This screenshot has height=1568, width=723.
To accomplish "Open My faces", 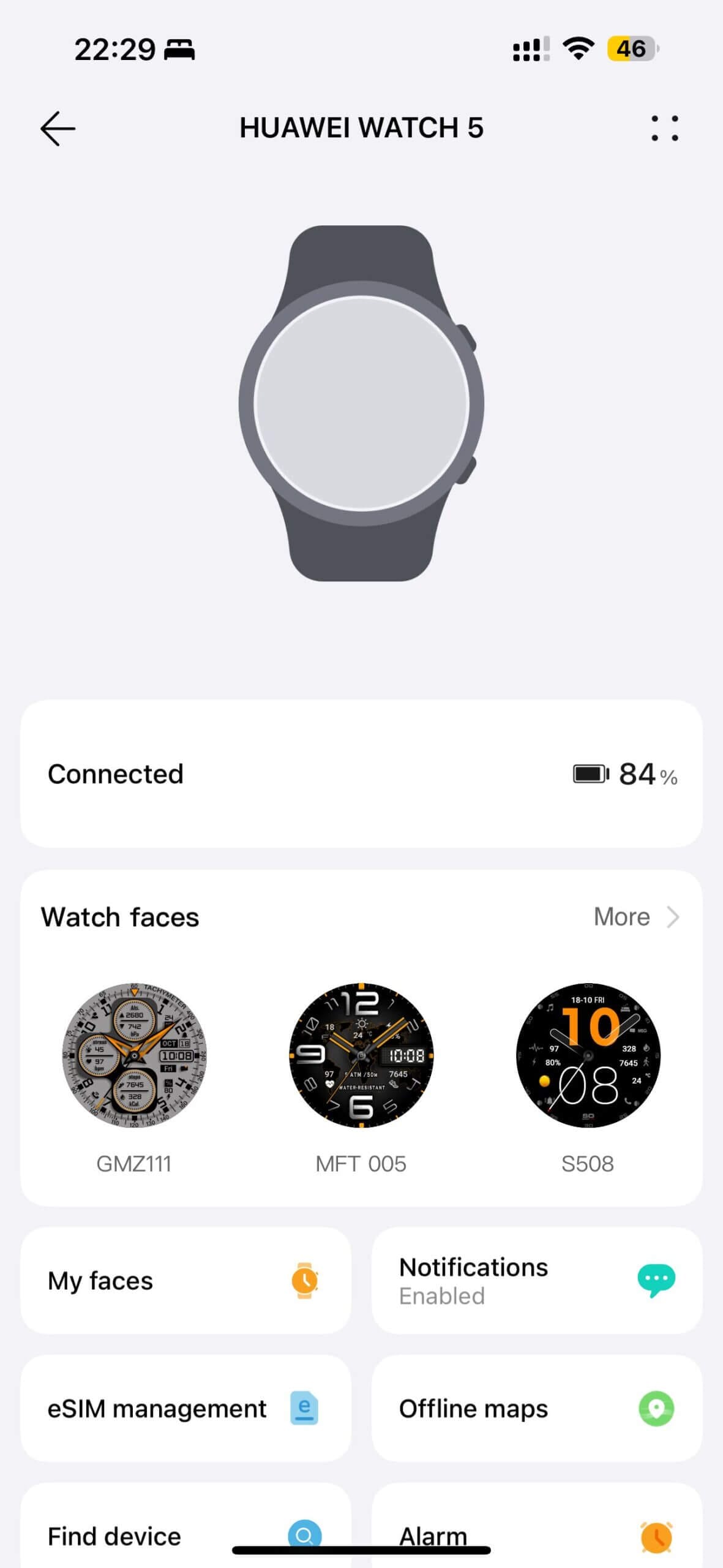I will click(x=185, y=1280).
